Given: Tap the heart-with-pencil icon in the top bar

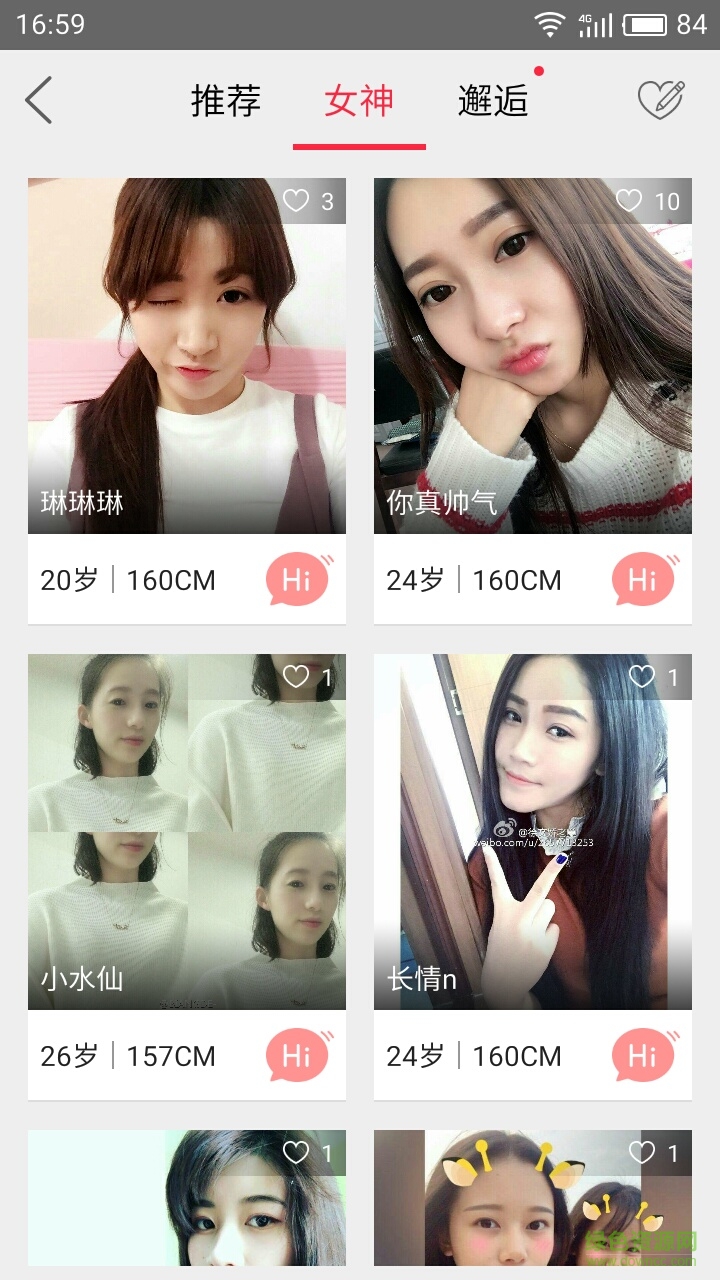Looking at the screenshot, I should pos(661,100).
